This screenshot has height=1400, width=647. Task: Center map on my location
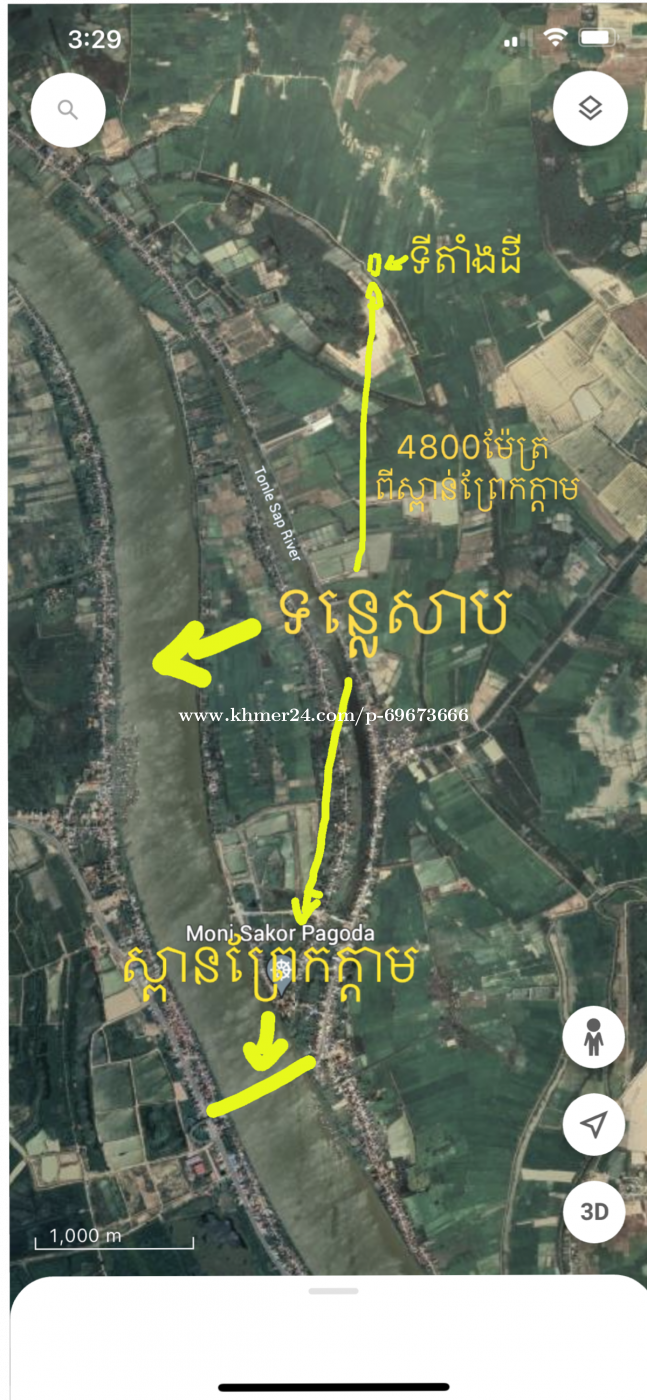coord(594,1126)
